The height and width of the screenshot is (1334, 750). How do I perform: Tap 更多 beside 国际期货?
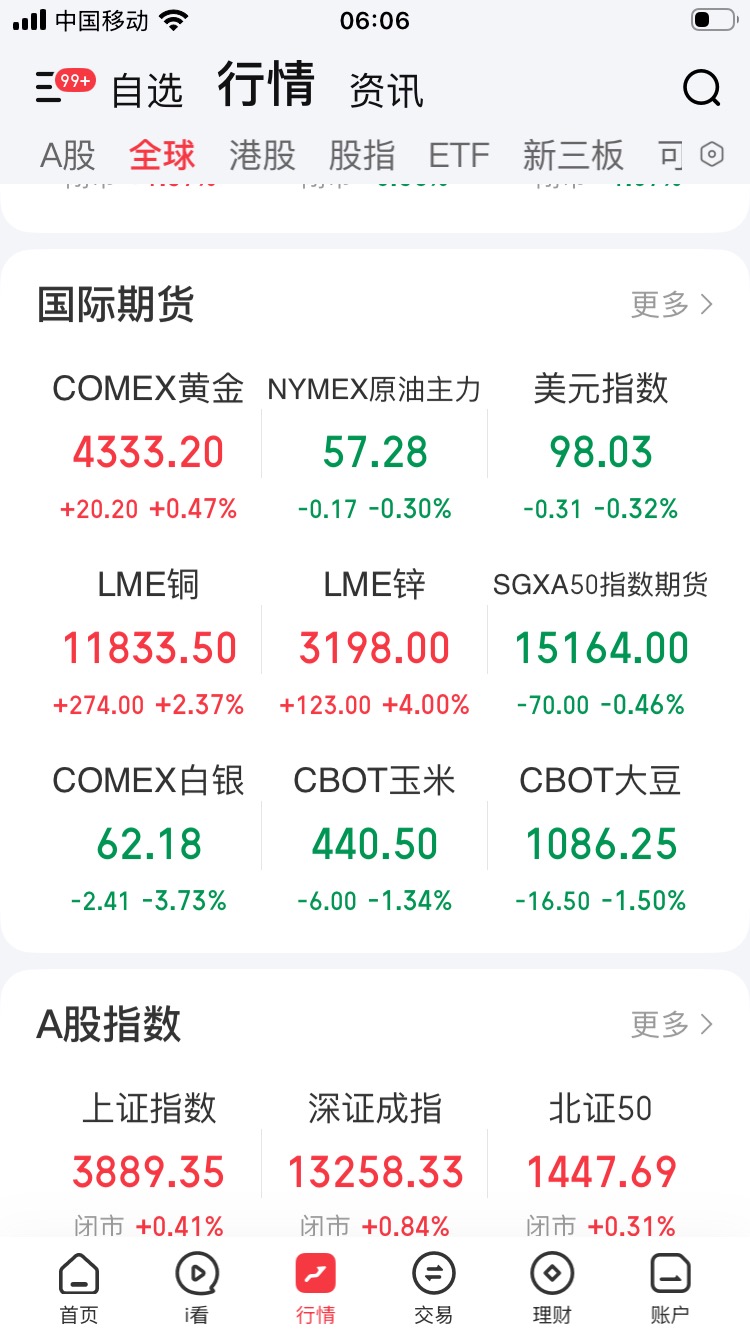click(672, 304)
